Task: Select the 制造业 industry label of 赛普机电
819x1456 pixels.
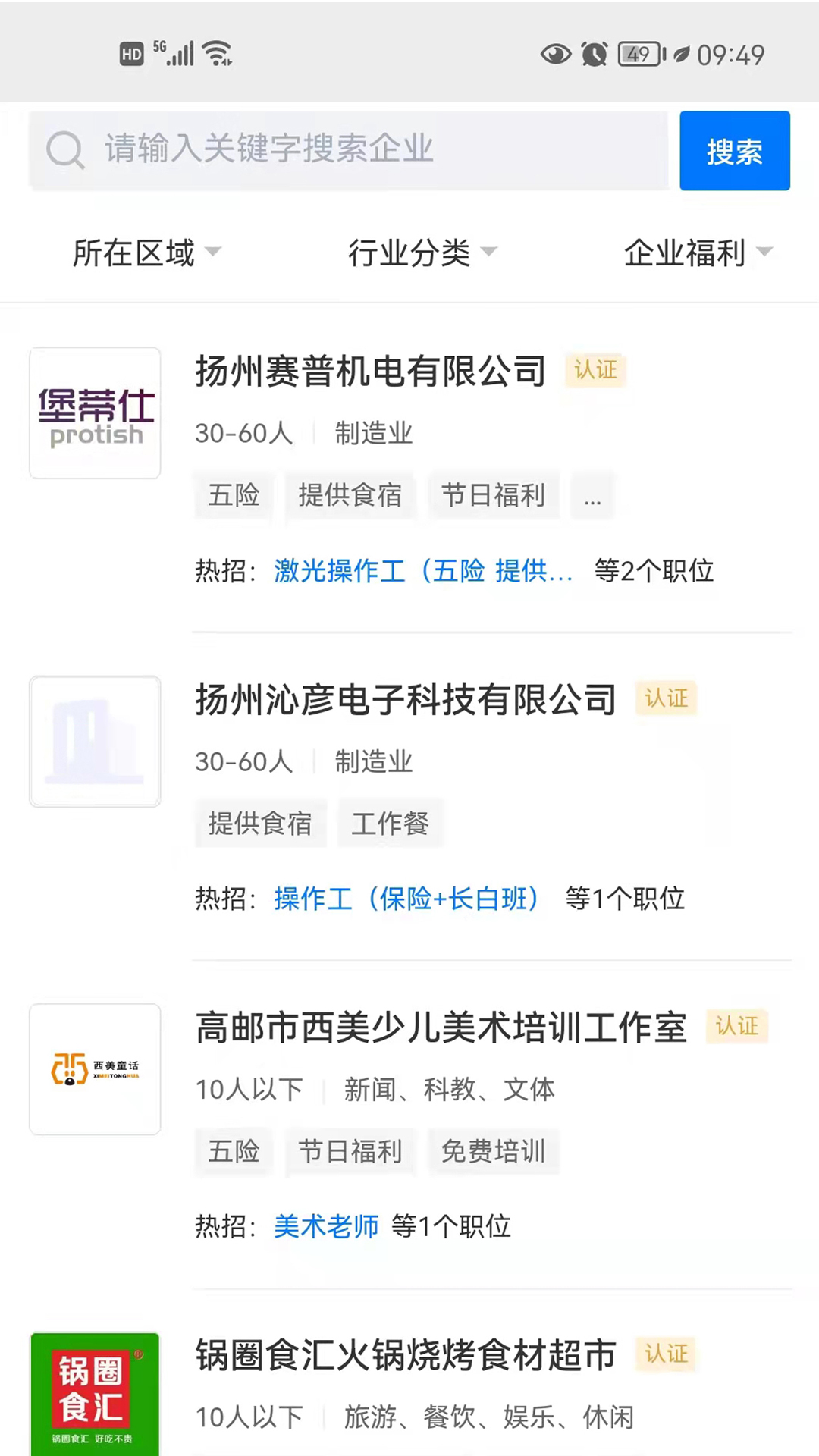Action: click(373, 433)
